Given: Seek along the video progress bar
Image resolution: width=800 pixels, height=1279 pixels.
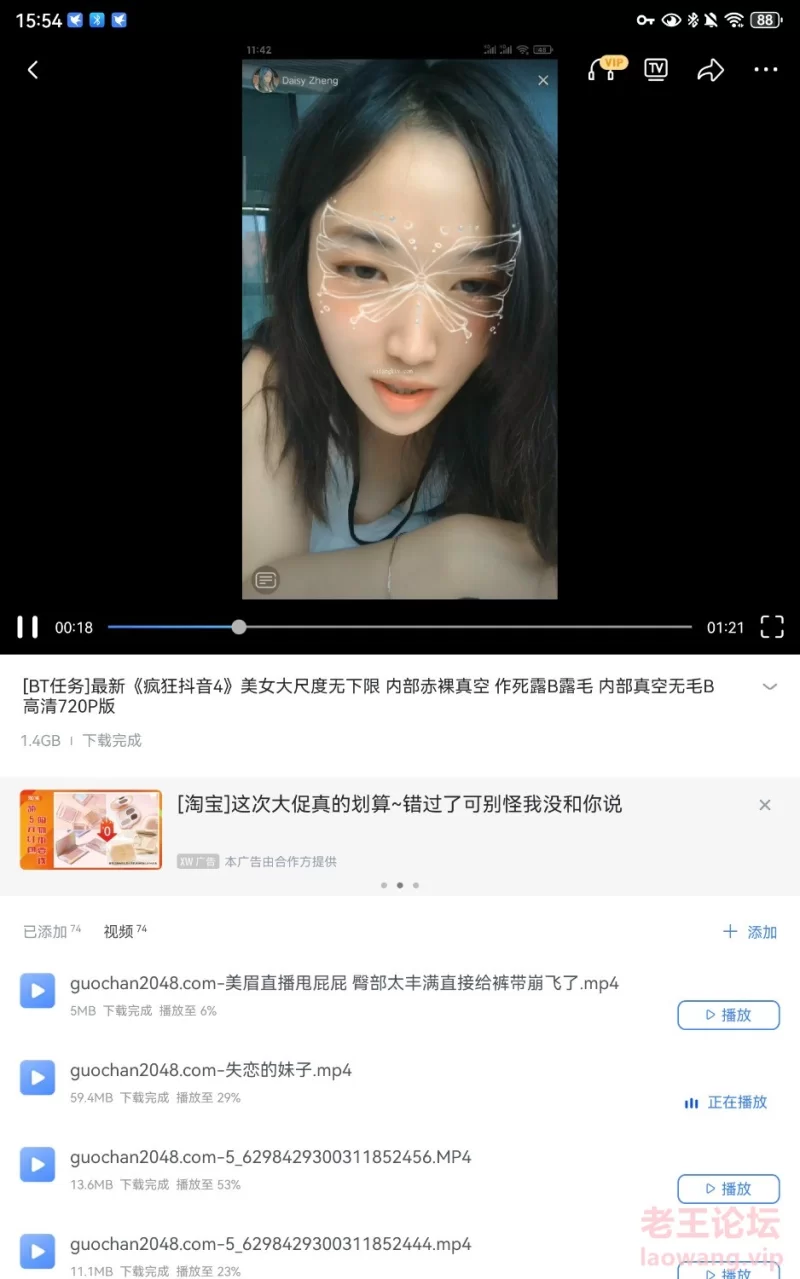Looking at the screenshot, I should [400, 627].
